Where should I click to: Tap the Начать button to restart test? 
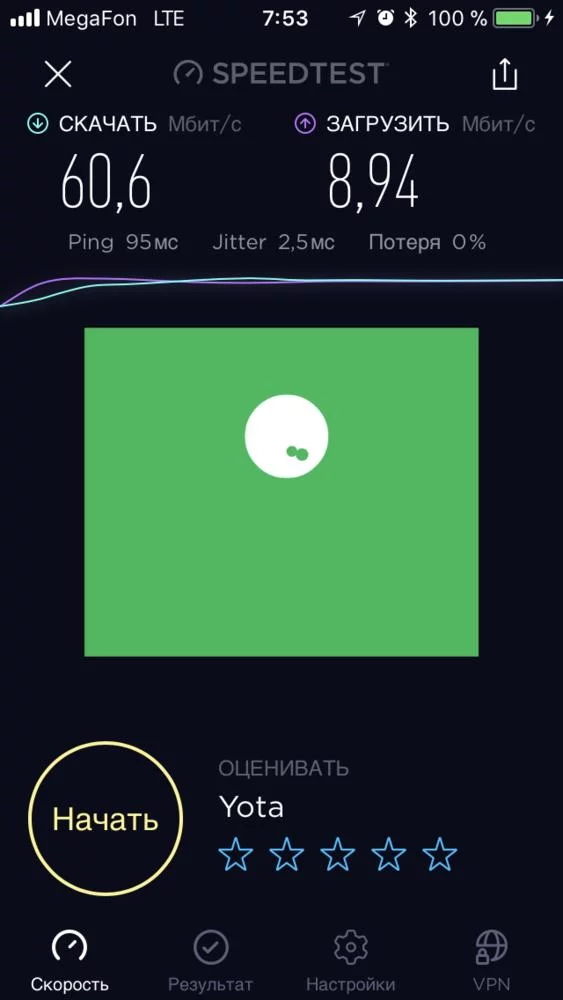pos(105,818)
